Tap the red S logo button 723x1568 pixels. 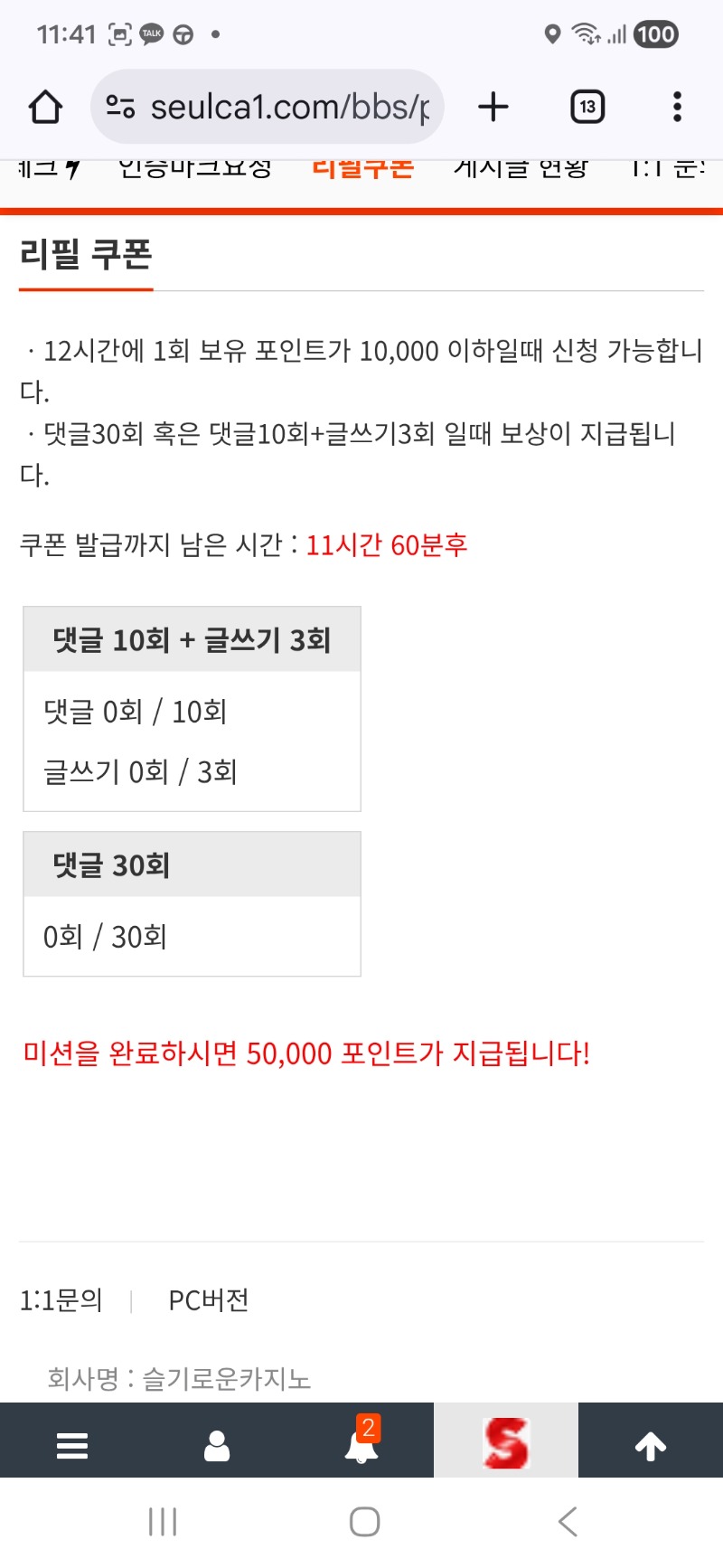[x=506, y=1442]
